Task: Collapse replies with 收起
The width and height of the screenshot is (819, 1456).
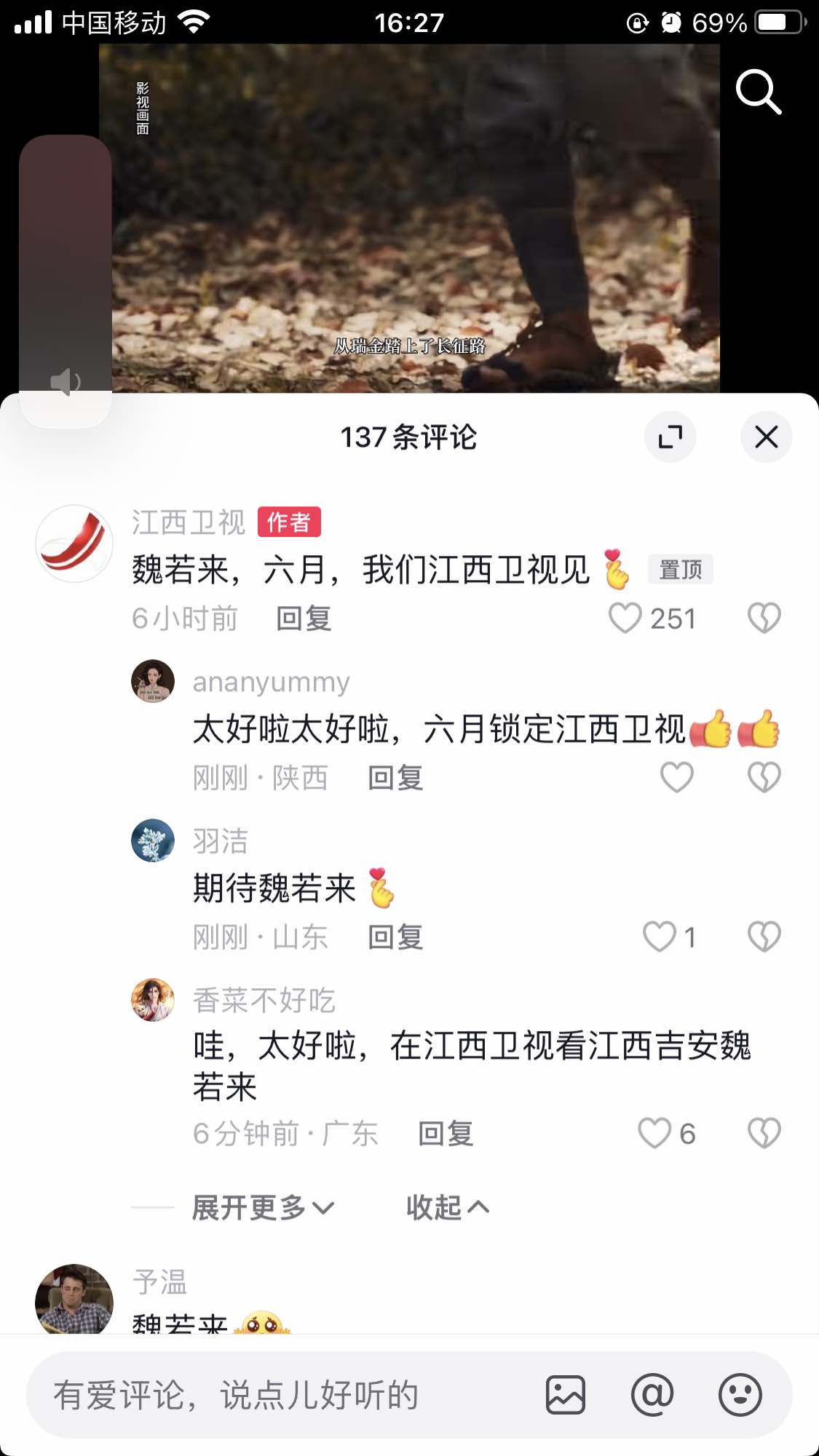Action: [447, 1208]
